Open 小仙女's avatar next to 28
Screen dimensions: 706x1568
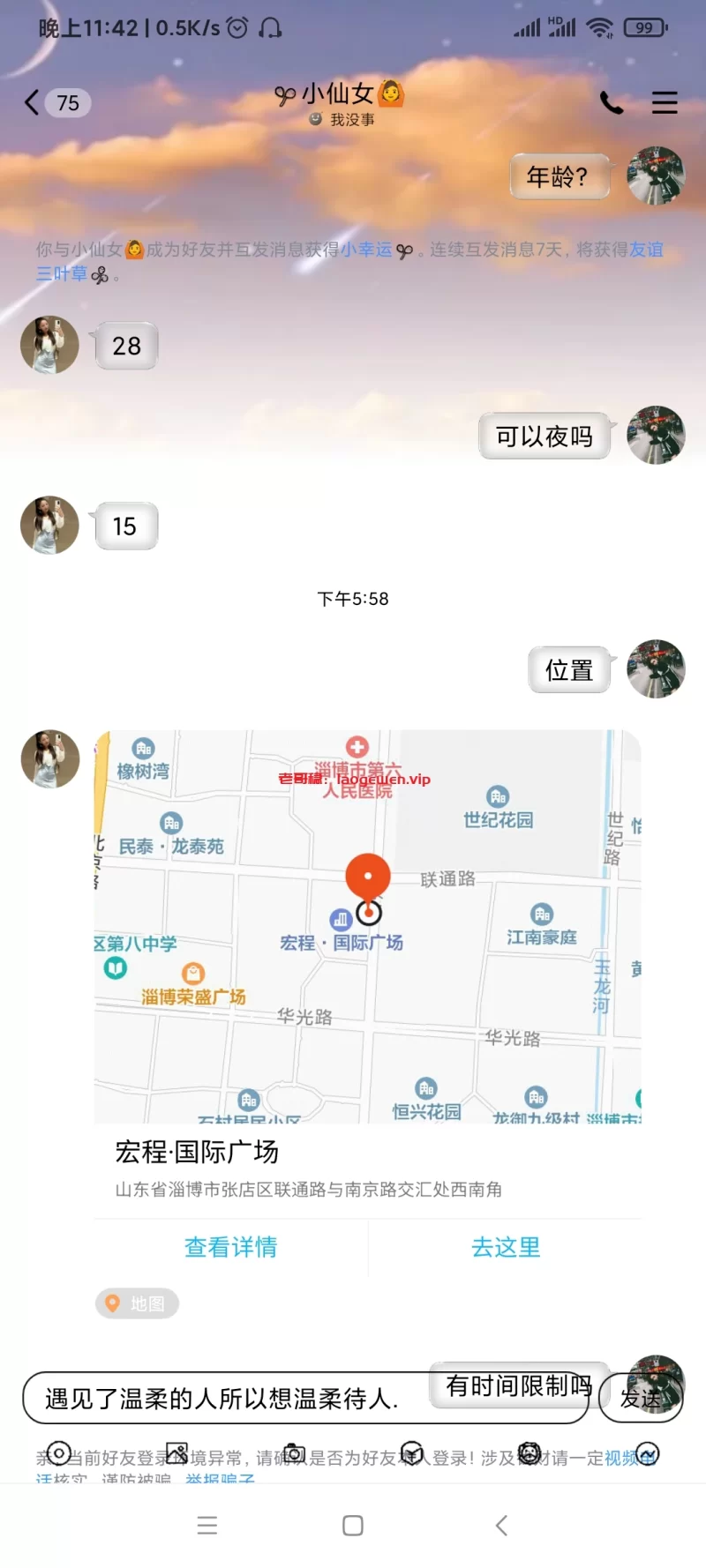[x=49, y=345]
